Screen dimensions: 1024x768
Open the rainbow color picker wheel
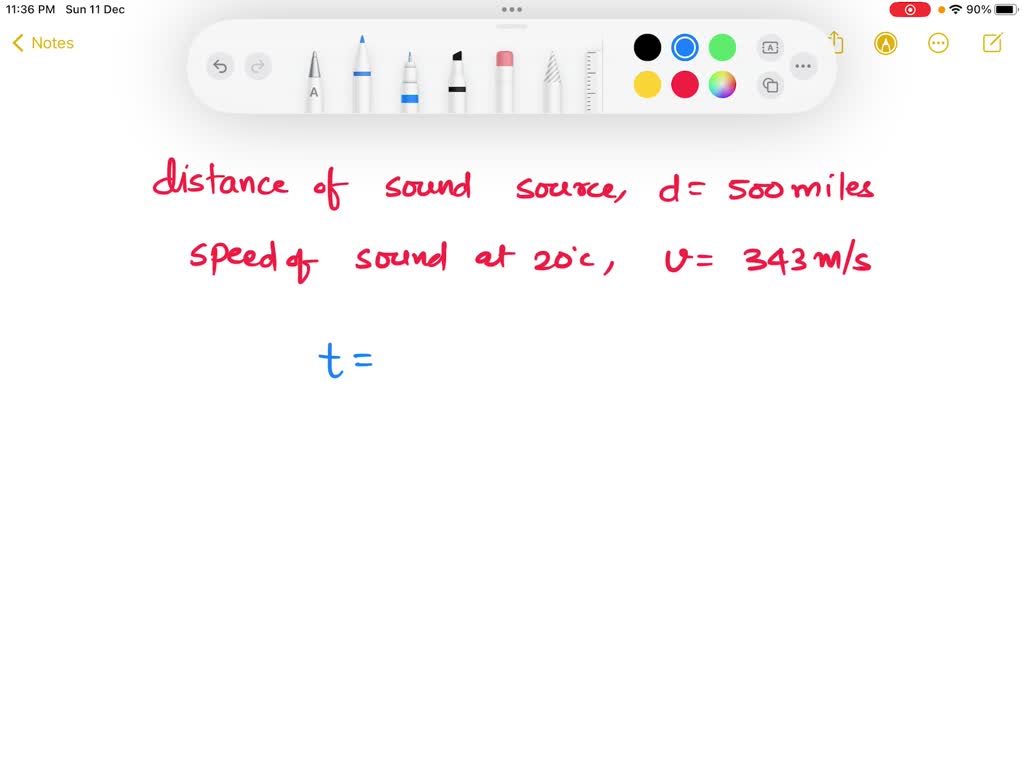pyautogui.click(x=722, y=85)
